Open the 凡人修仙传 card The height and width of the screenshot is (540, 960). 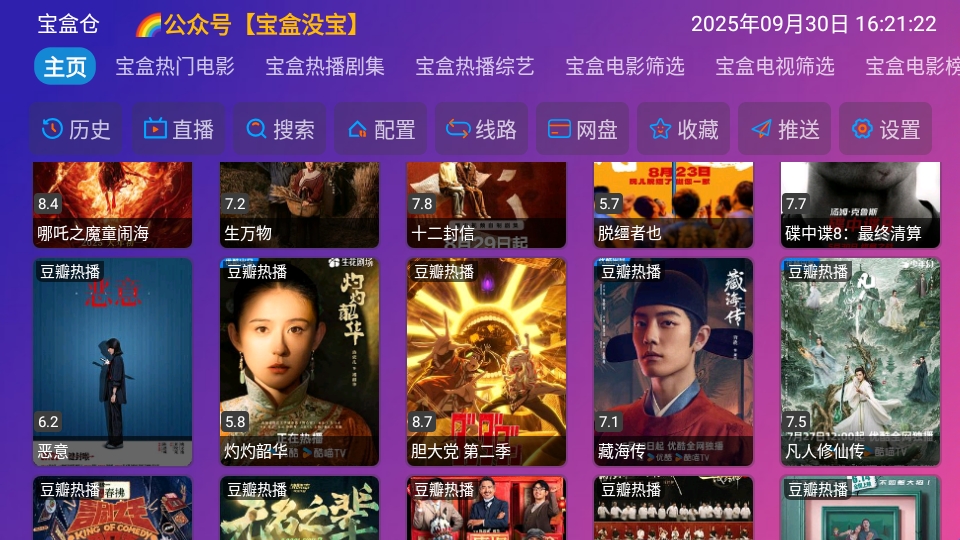pos(860,360)
